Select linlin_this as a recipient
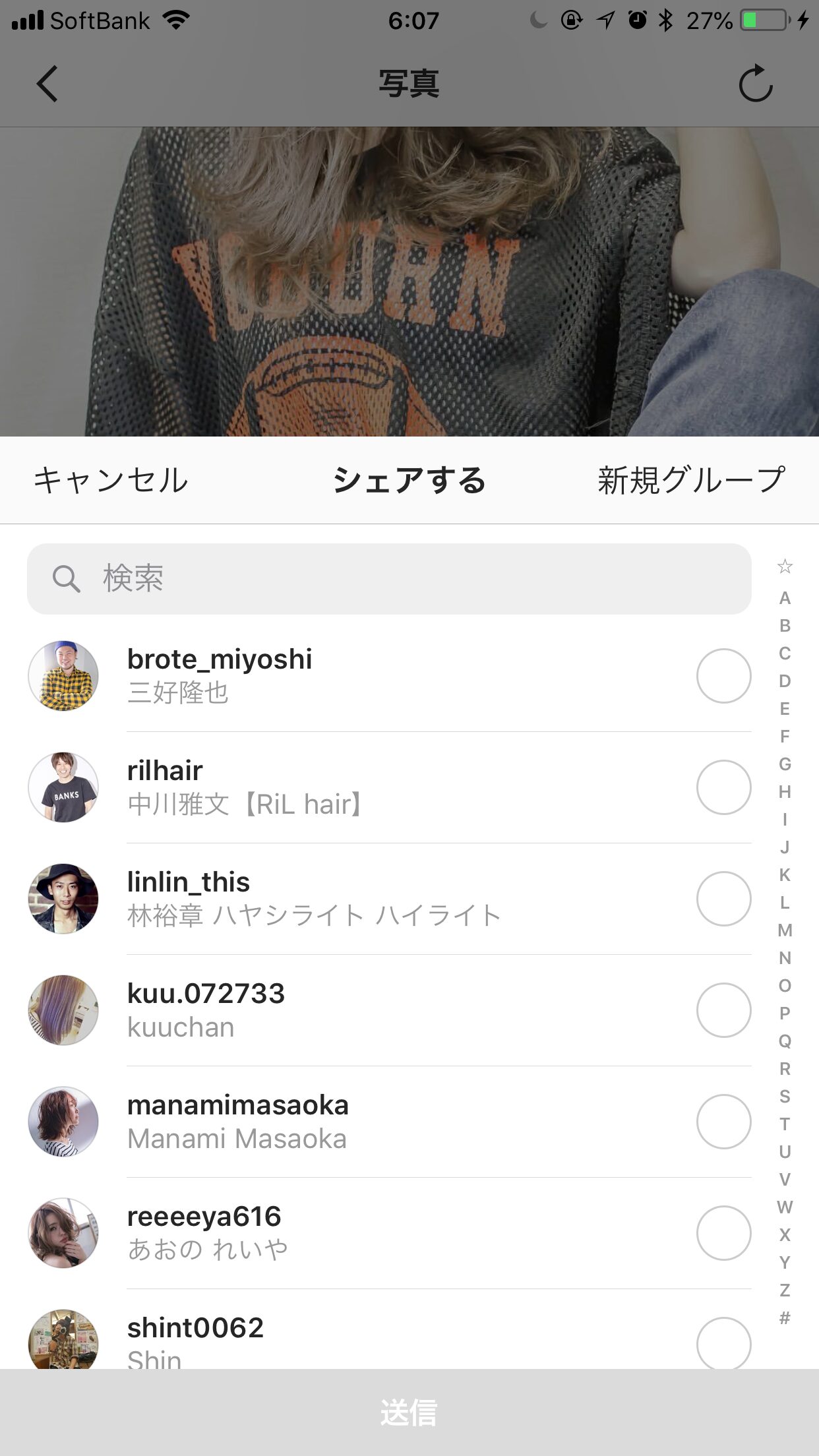 [723, 899]
